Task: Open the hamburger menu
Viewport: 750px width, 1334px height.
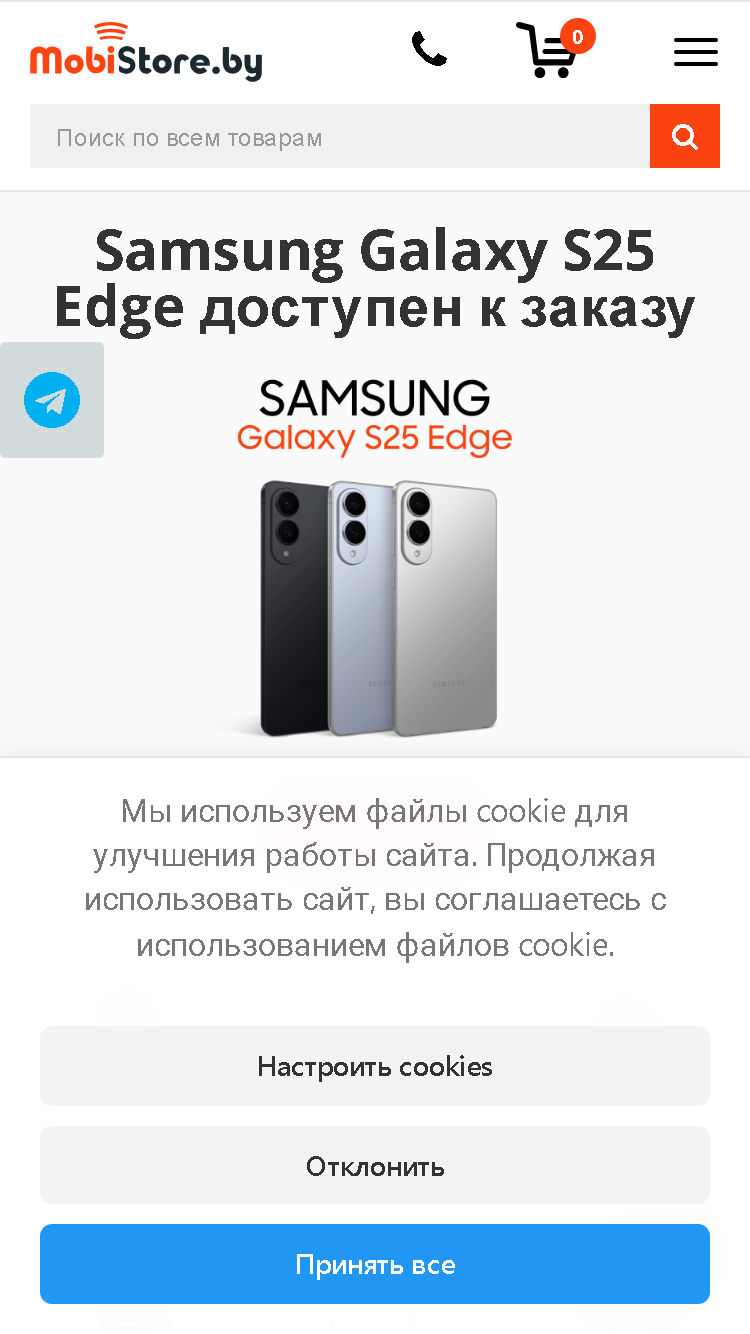Action: [x=696, y=52]
